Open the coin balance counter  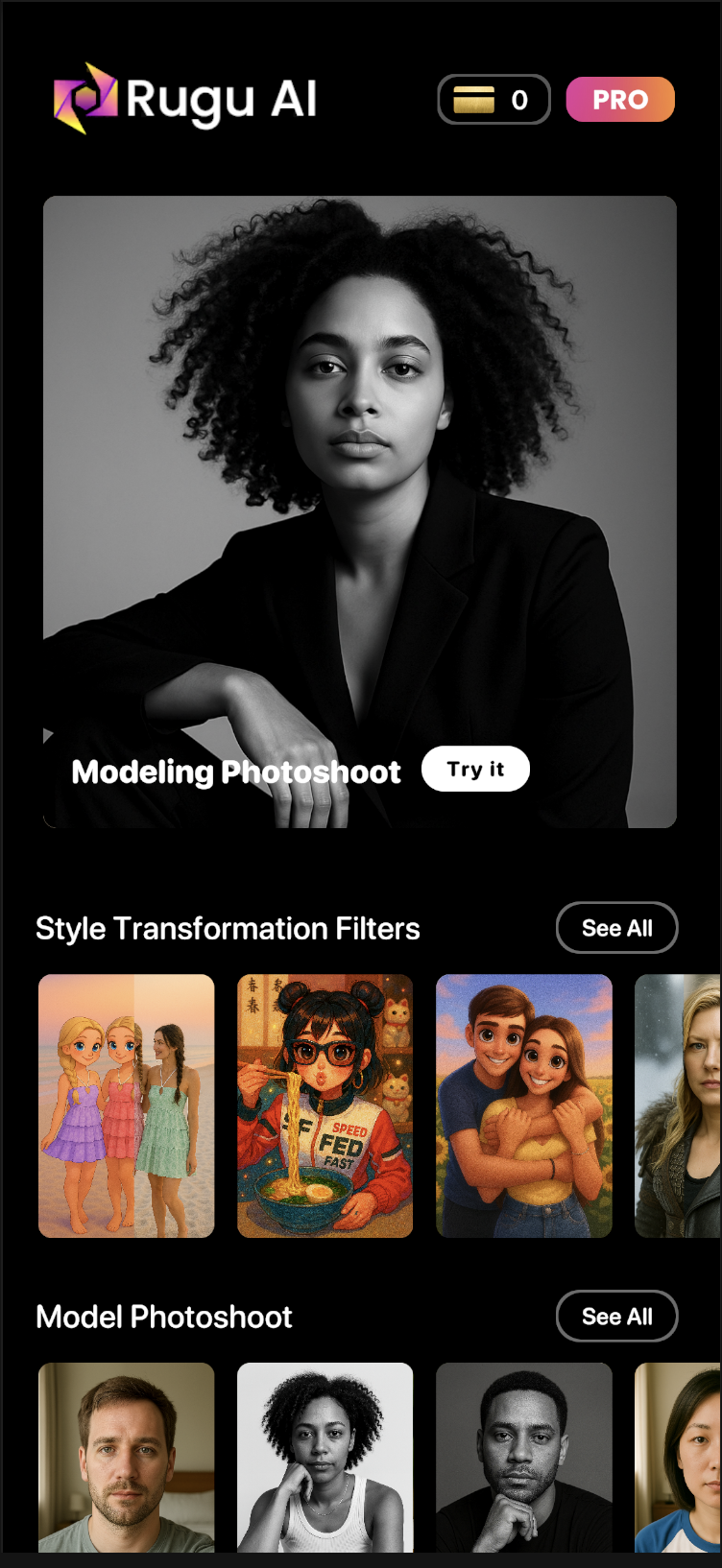pos(493,99)
